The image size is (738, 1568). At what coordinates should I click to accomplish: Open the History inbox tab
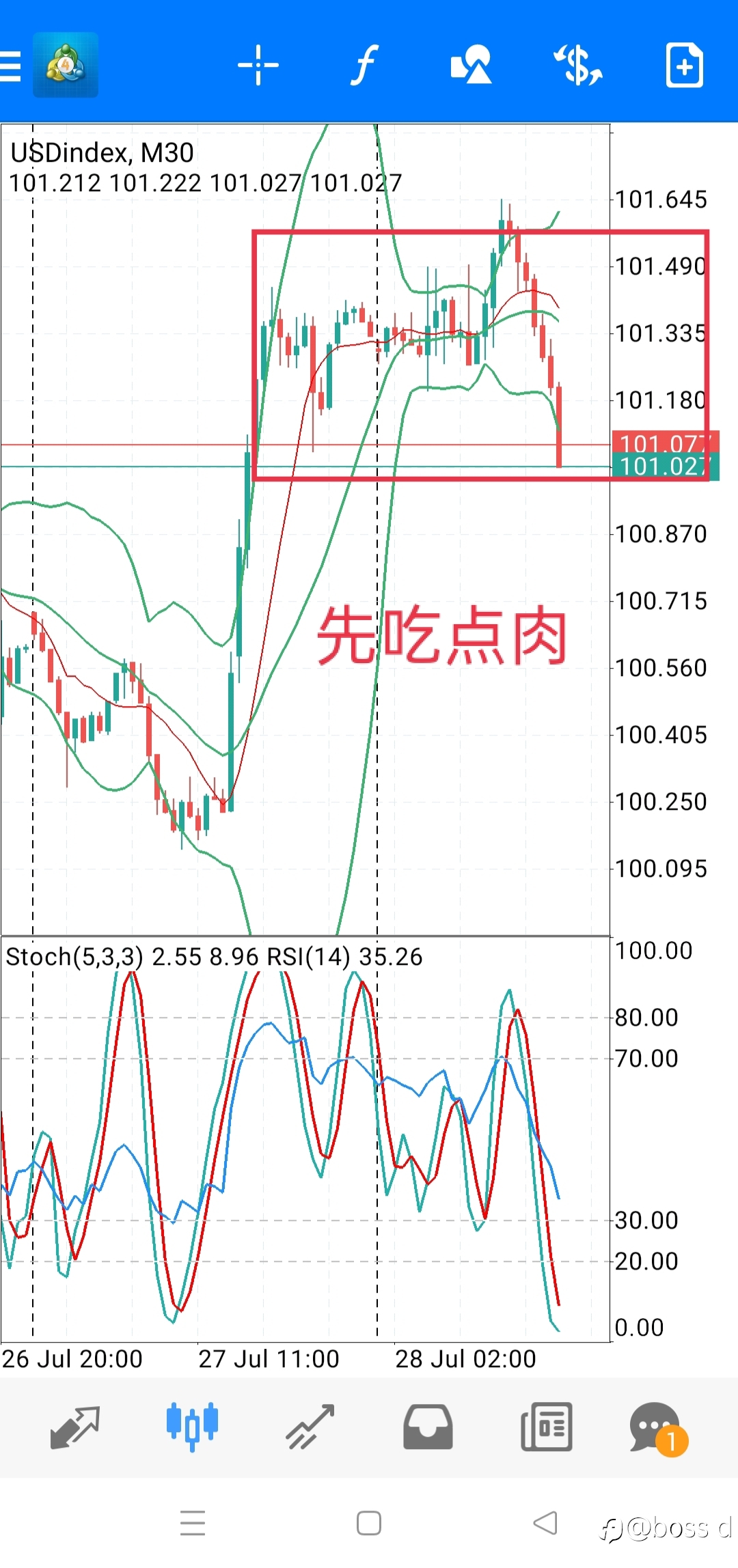tap(428, 1427)
